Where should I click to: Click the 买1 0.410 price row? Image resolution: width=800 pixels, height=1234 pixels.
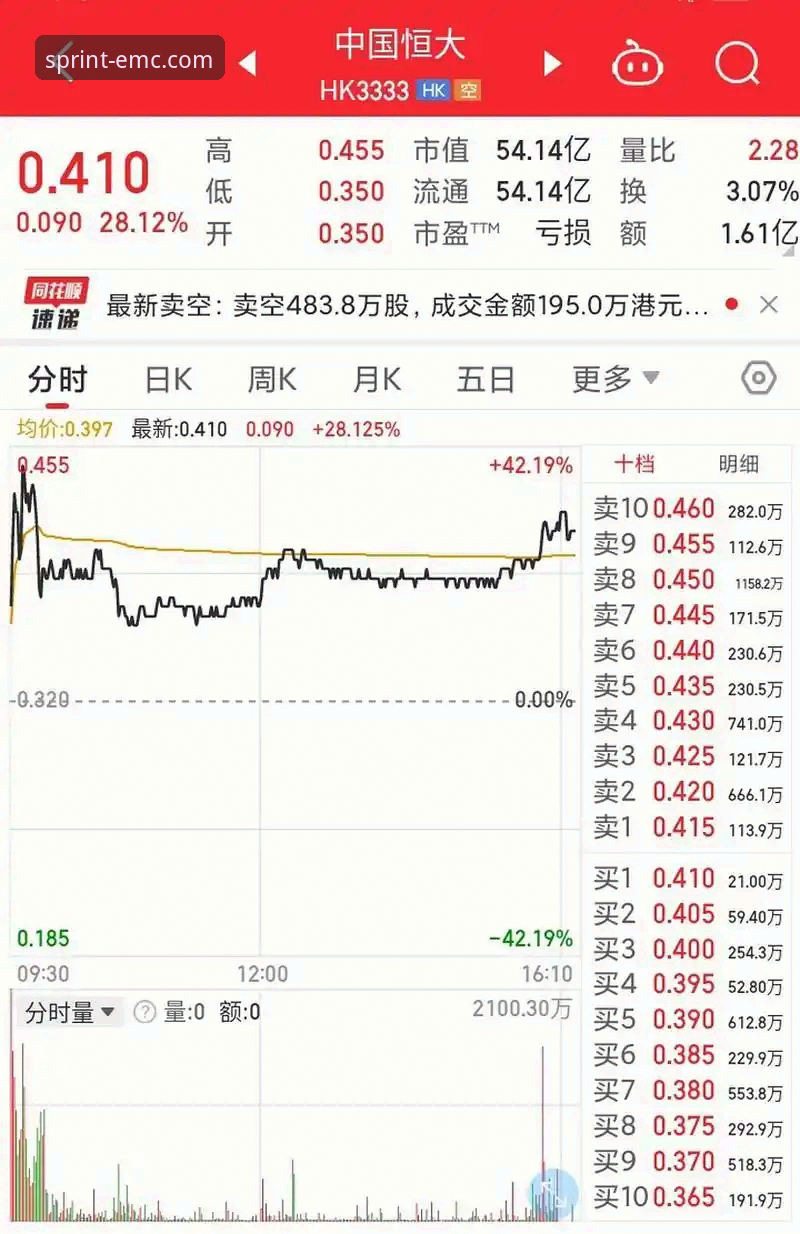coord(687,878)
